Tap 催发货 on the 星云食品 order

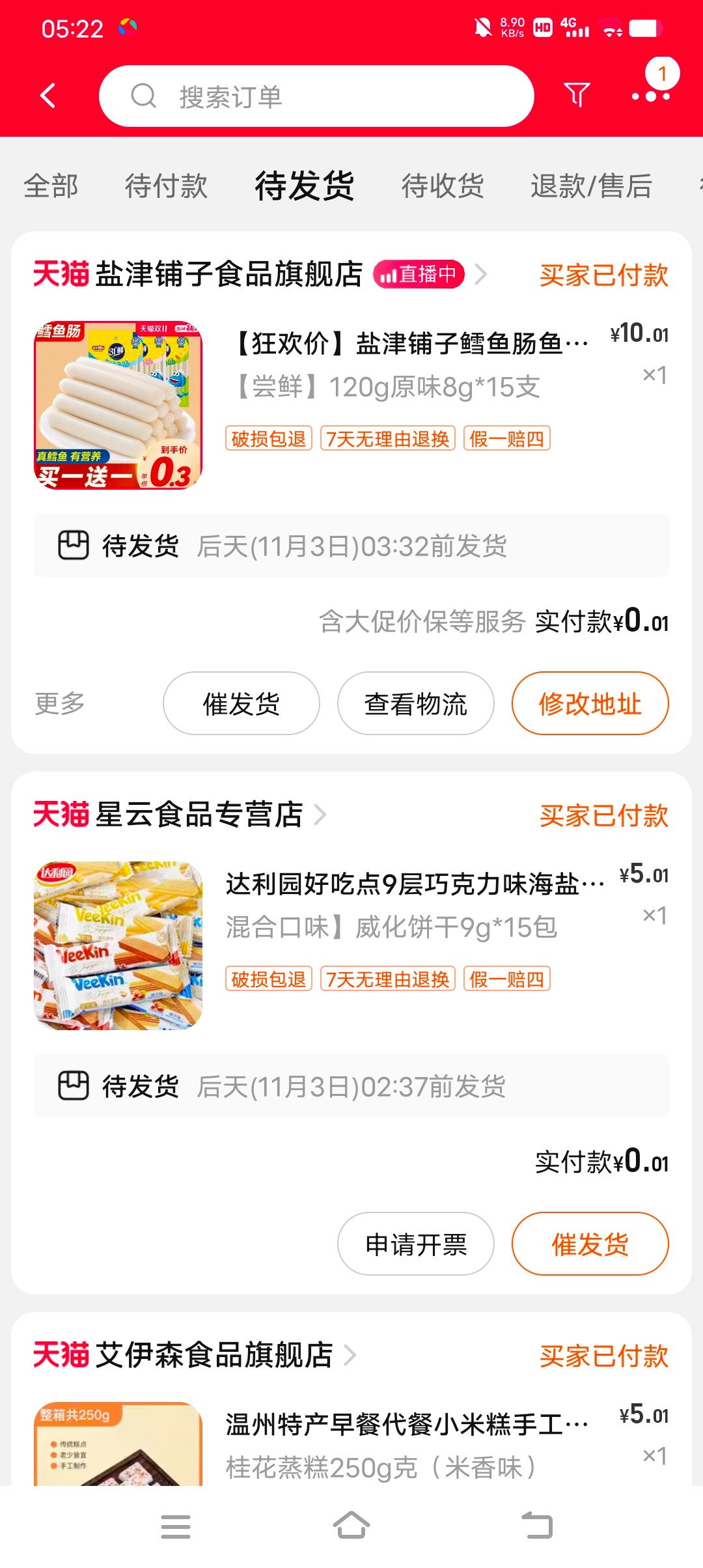590,1244
